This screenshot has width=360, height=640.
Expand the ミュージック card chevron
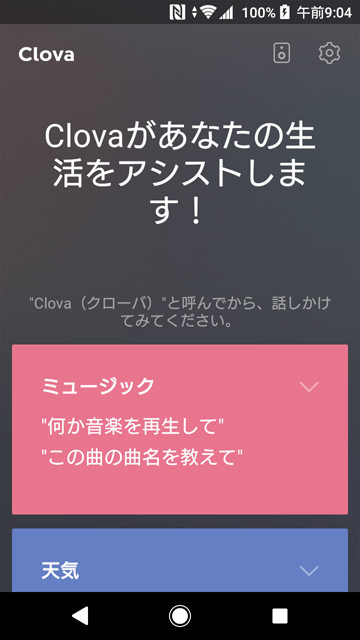click(x=309, y=386)
